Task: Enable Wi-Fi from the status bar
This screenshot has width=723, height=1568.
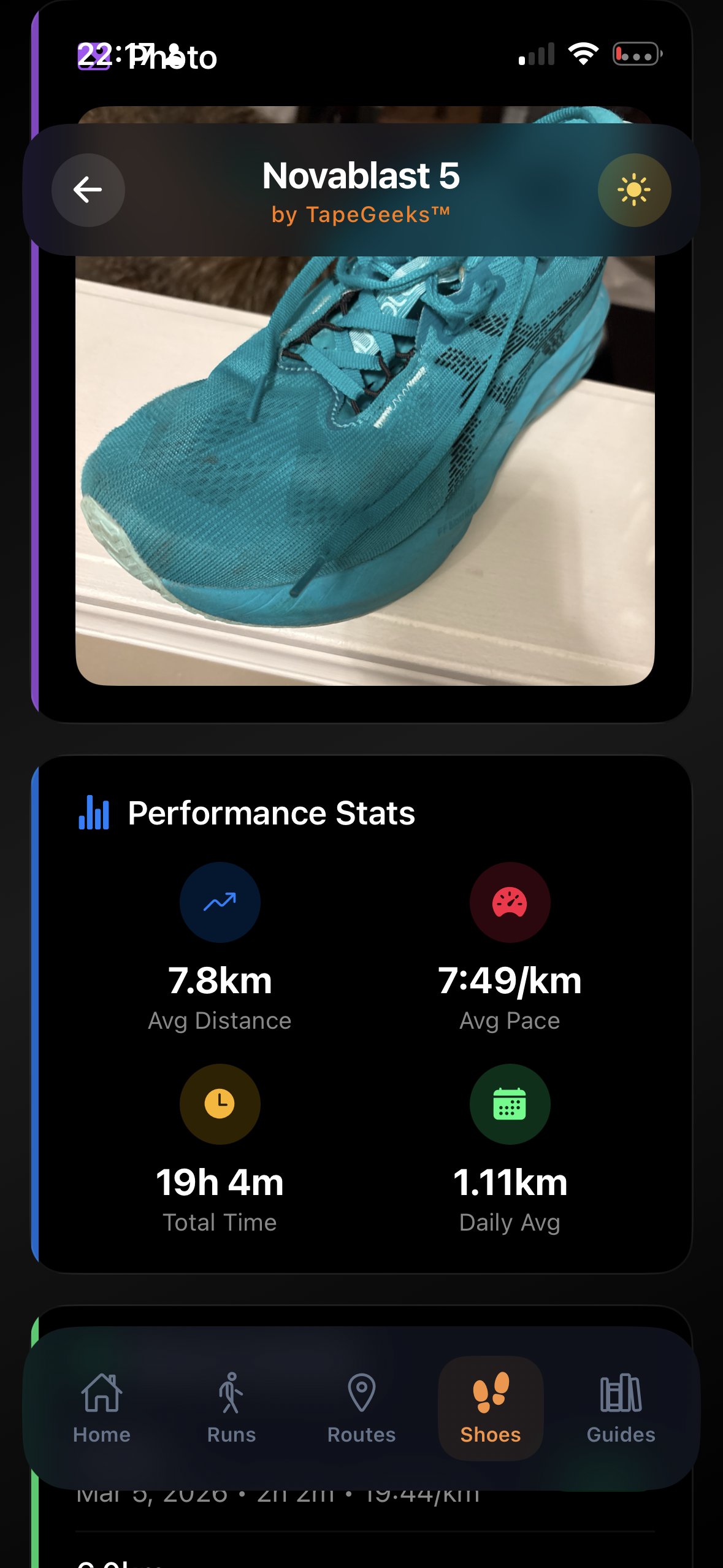Action: point(583,54)
